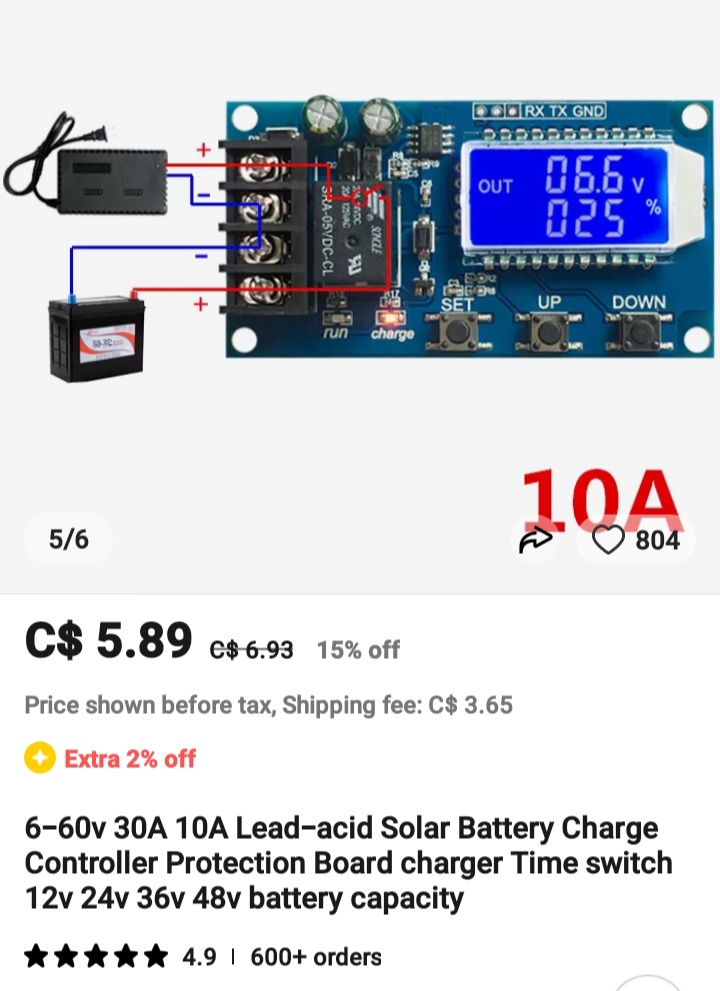
Task: Share this product listing
Action: coord(536,541)
